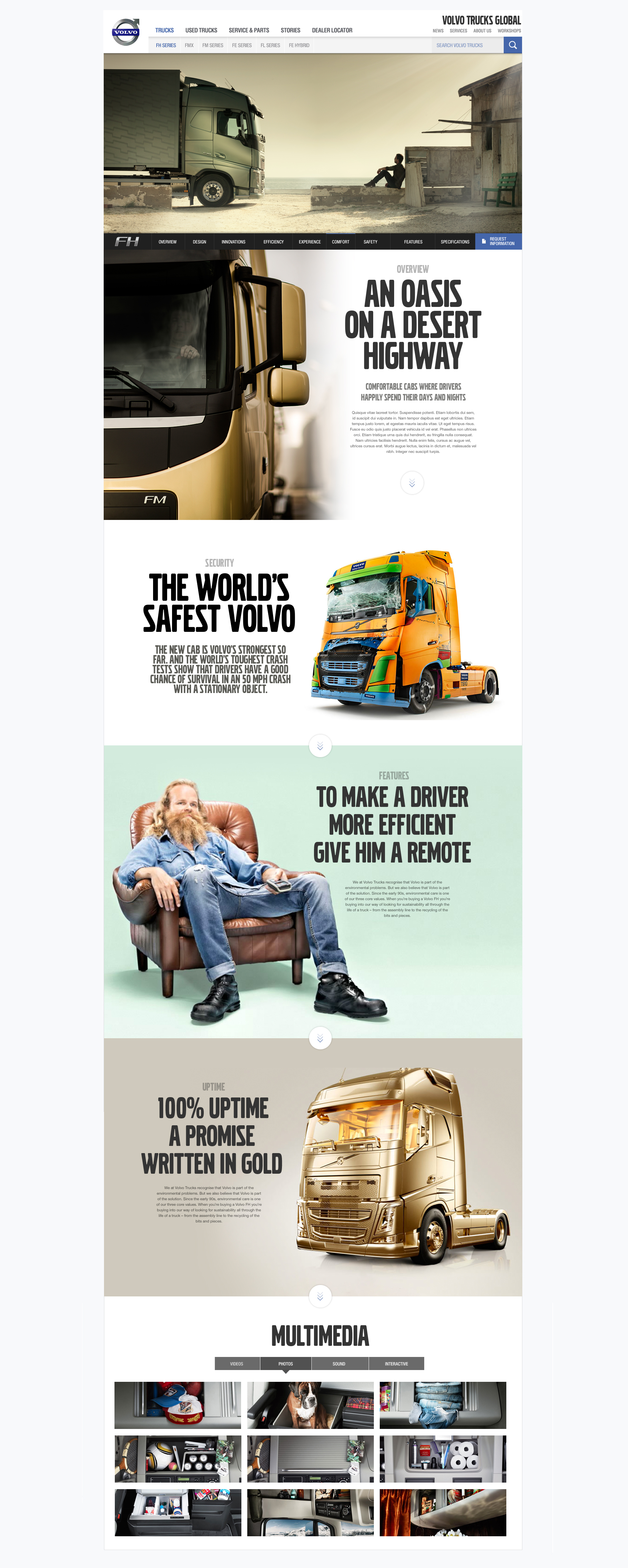This screenshot has height=1568, width=628.
Task: Tap the Request Information button
Action: 498,242
